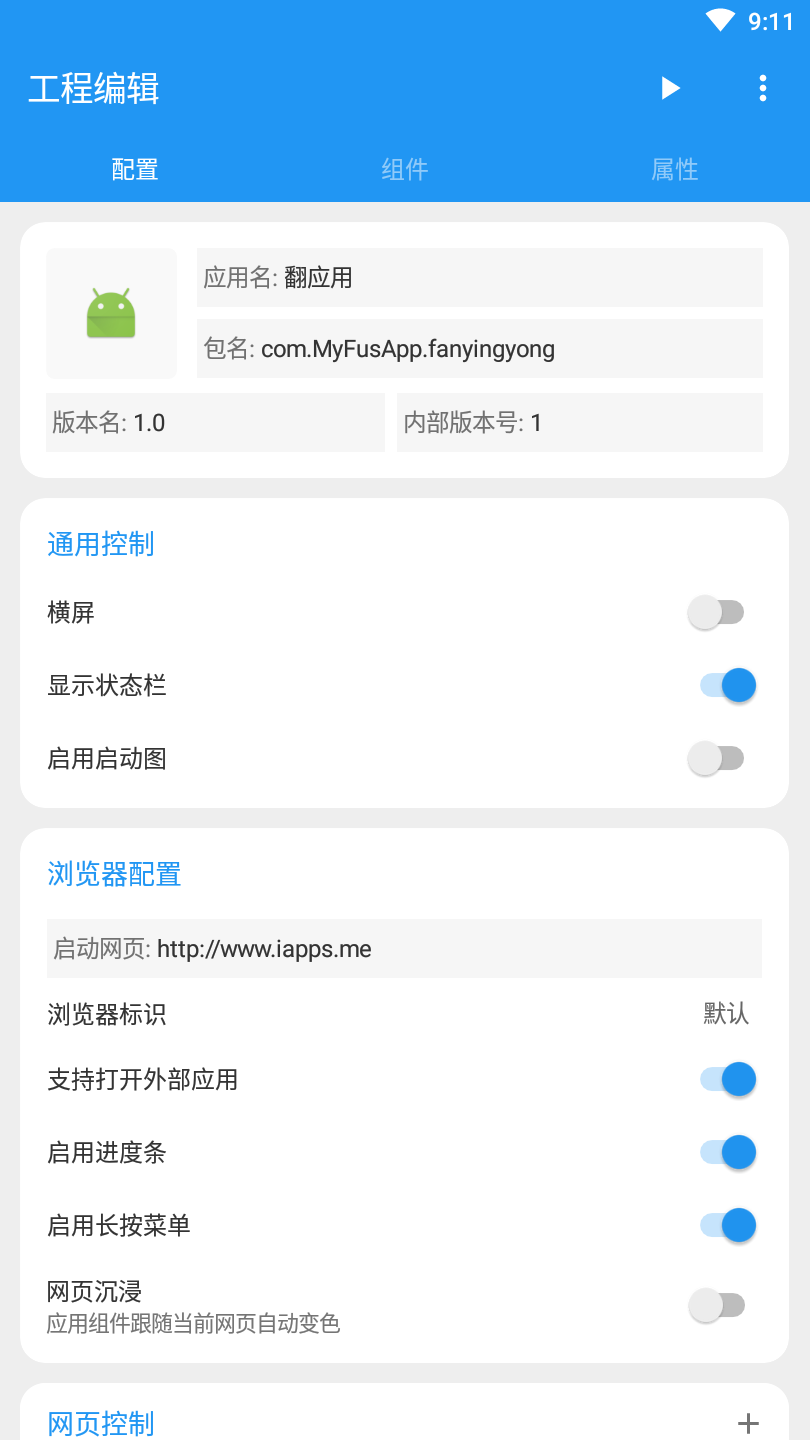Screen dimensions: 810x1440
Task: Enable 网页沉浸 switch
Action: coord(716,1305)
